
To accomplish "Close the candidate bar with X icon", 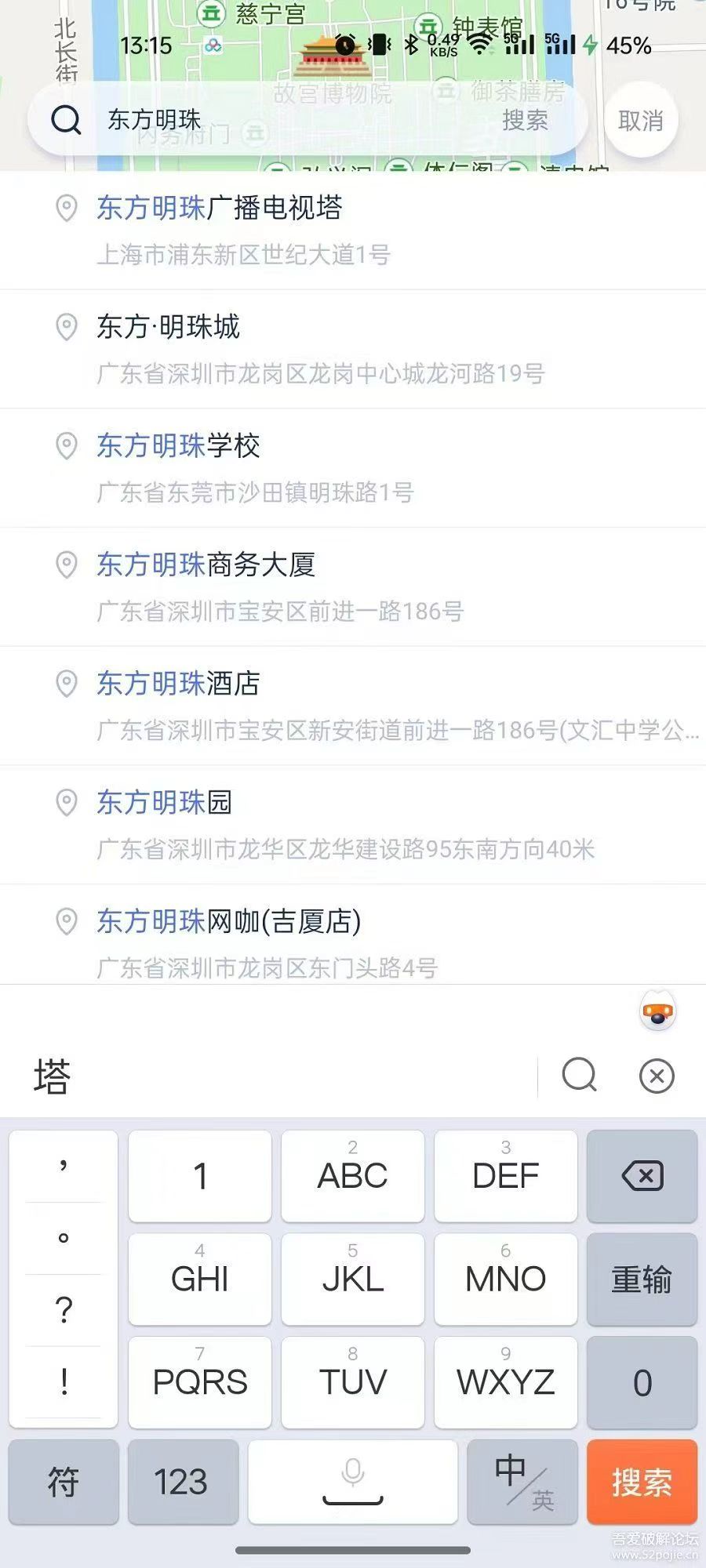I will [657, 1076].
